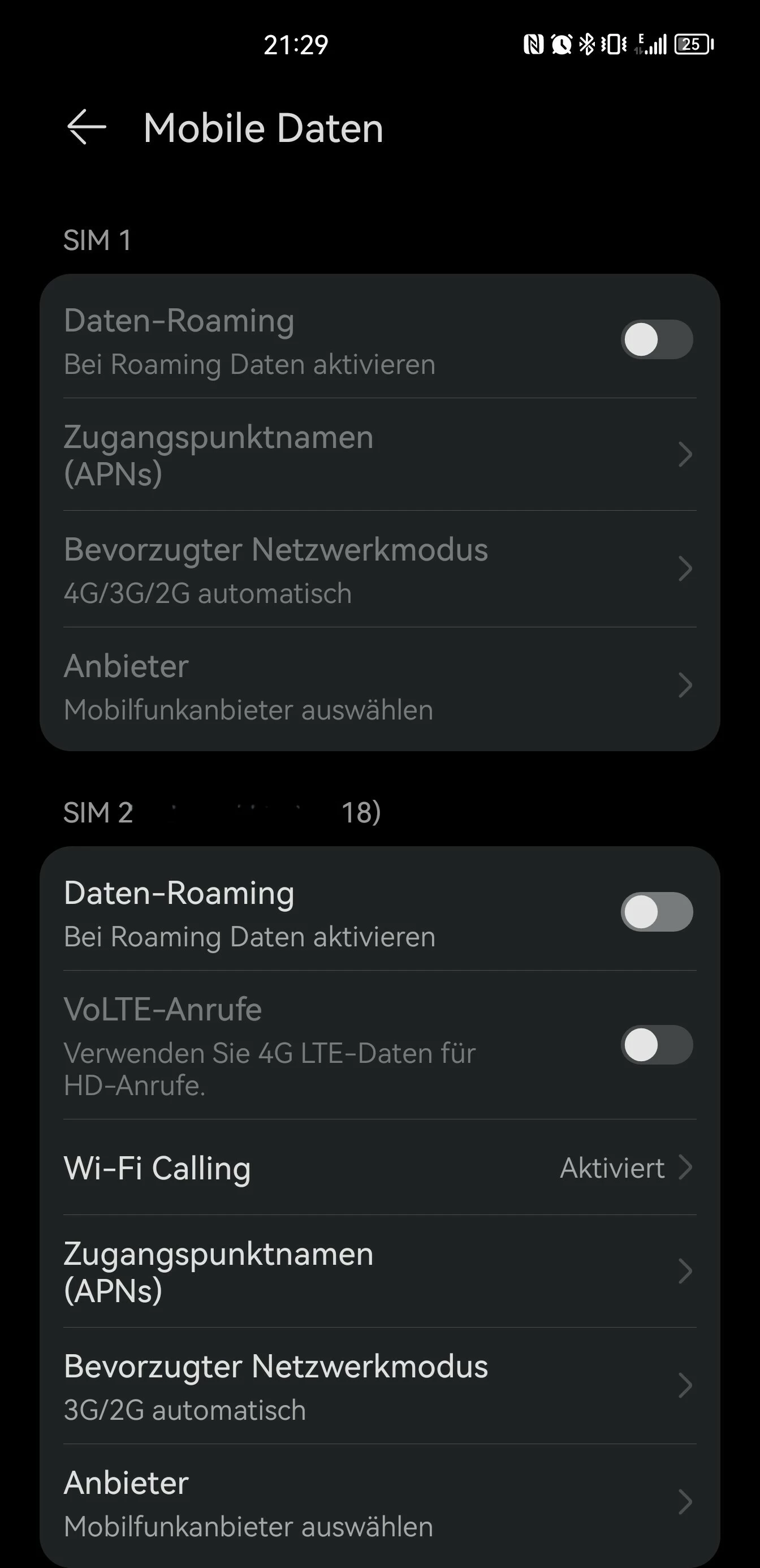Go back from Mobile Daten
Image resolution: width=760 pixels, height=1568 pixels.
tap(86, 127)
